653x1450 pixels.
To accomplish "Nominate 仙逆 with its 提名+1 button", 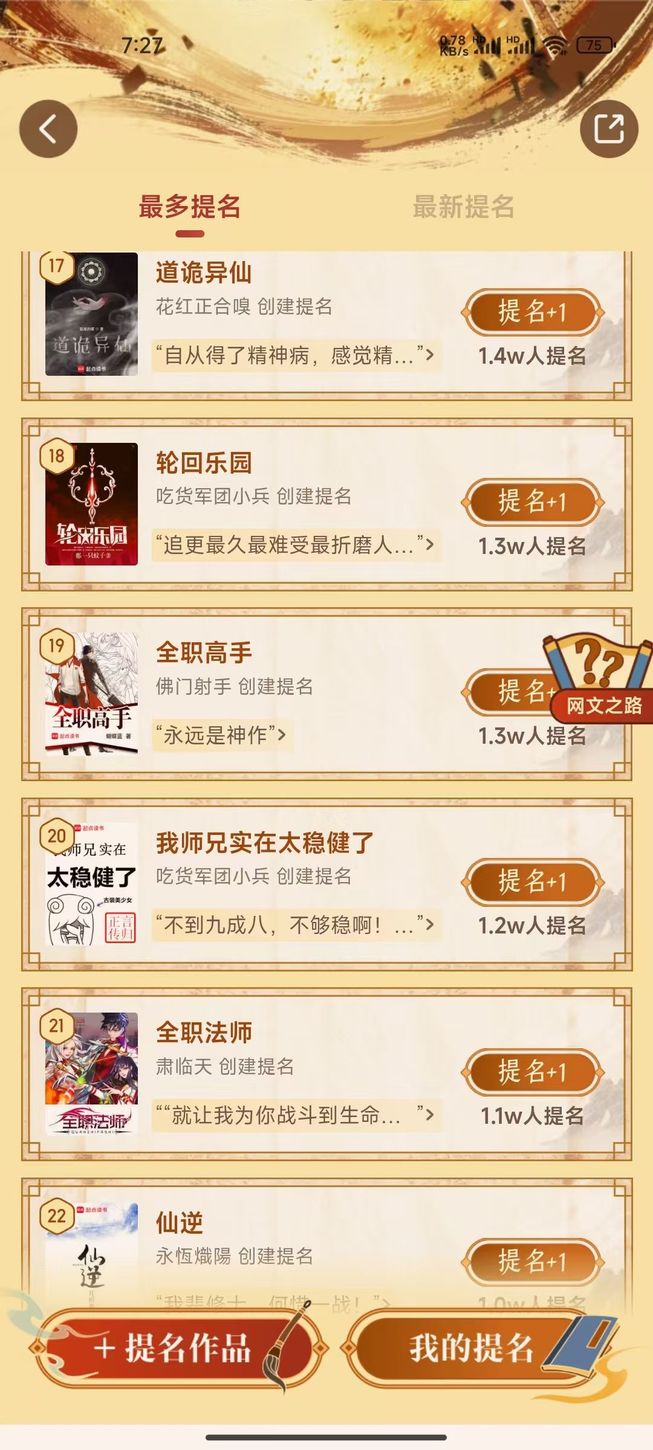I will [532, 1260].
